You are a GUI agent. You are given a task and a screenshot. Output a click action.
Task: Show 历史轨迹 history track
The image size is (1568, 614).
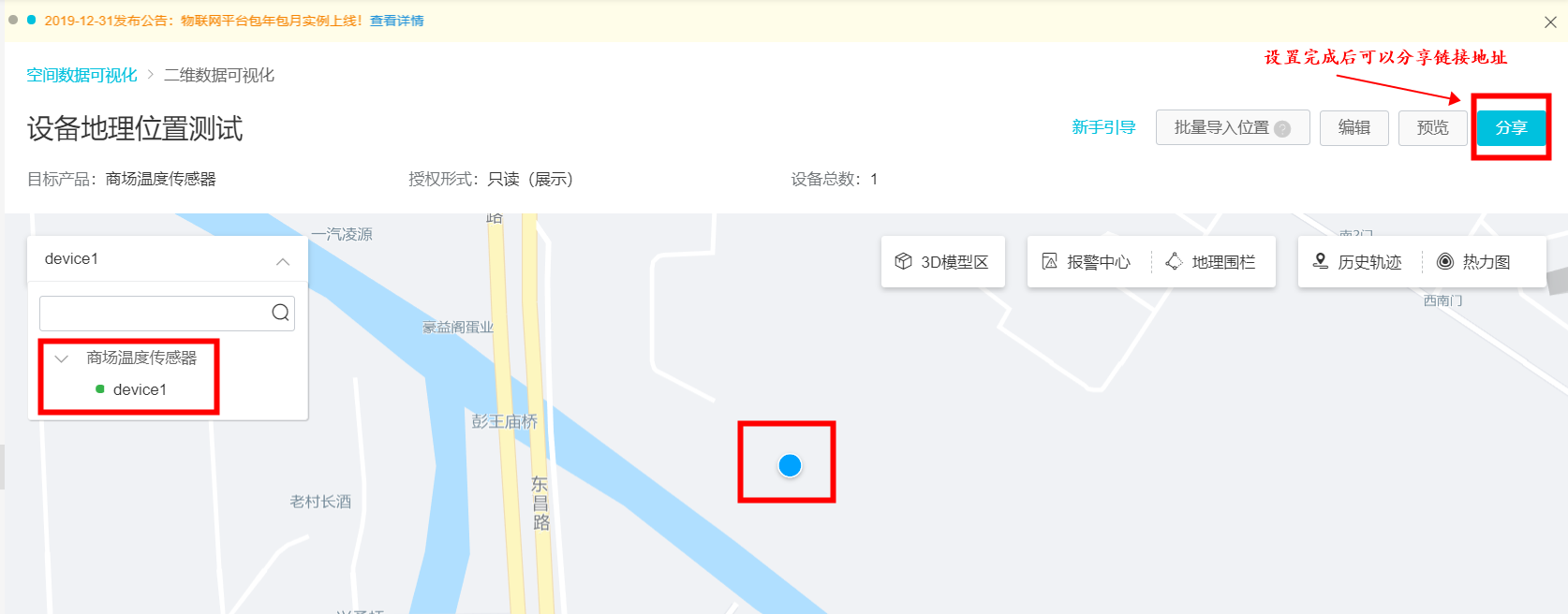click(x=1358, y=261)
